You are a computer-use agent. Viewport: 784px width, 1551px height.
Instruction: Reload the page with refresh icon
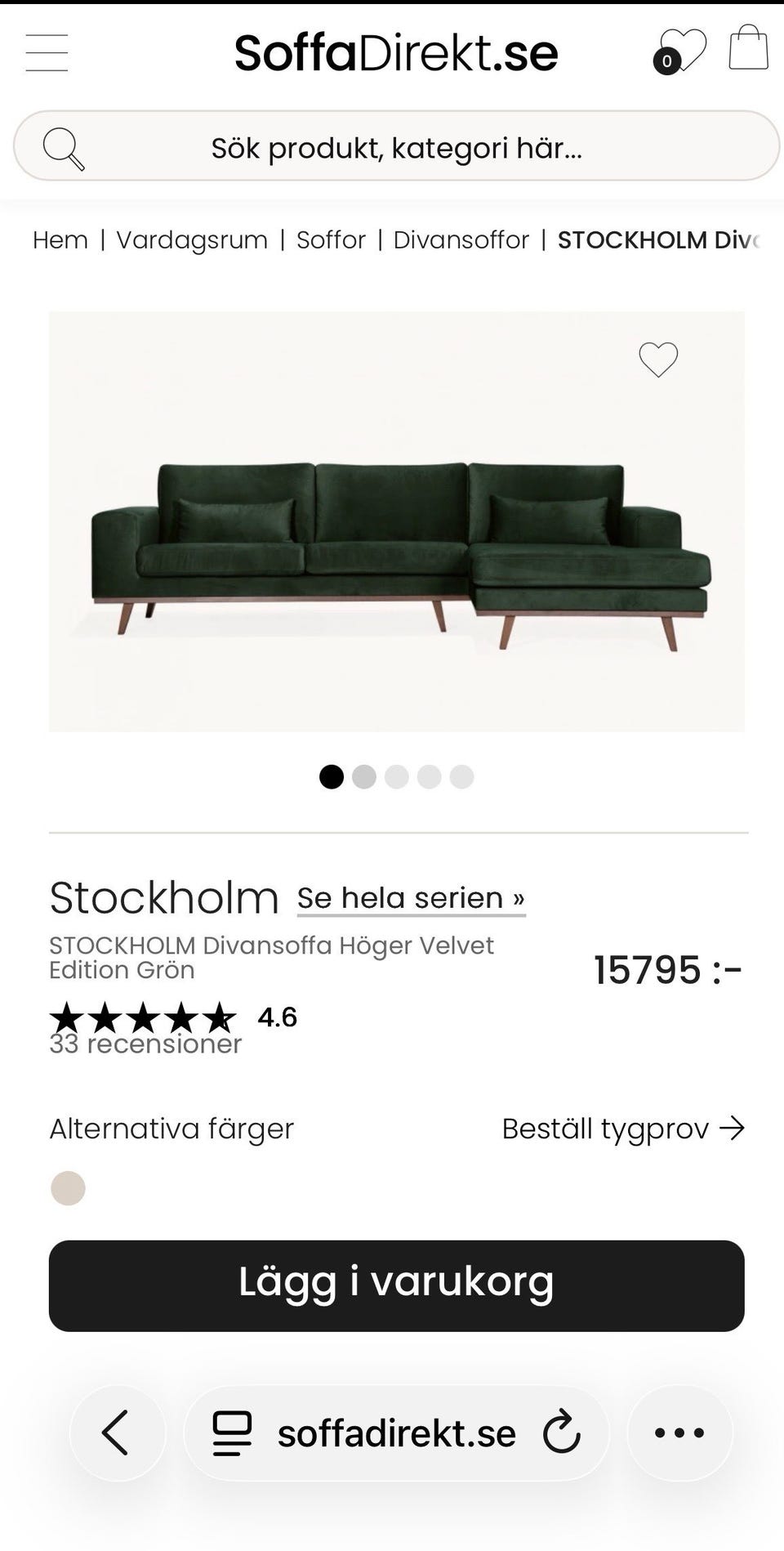coord(560,1432)
